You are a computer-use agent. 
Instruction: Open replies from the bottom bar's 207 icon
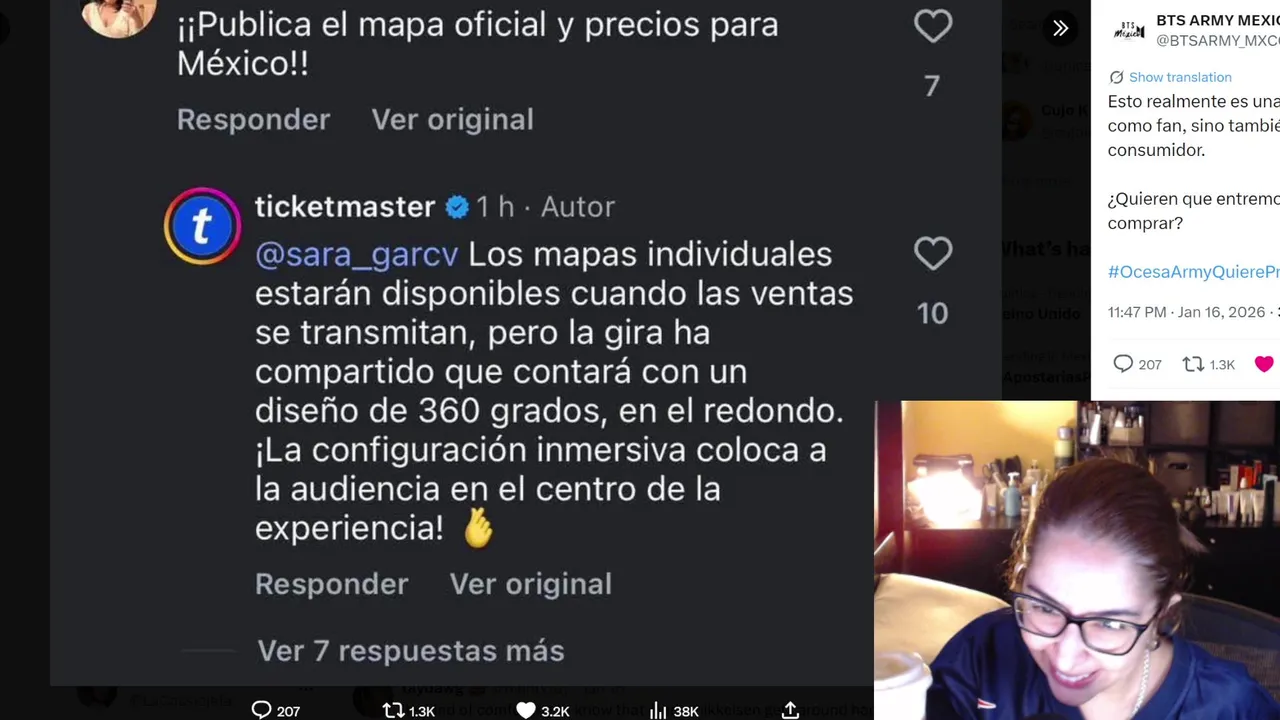pos(262,710)
